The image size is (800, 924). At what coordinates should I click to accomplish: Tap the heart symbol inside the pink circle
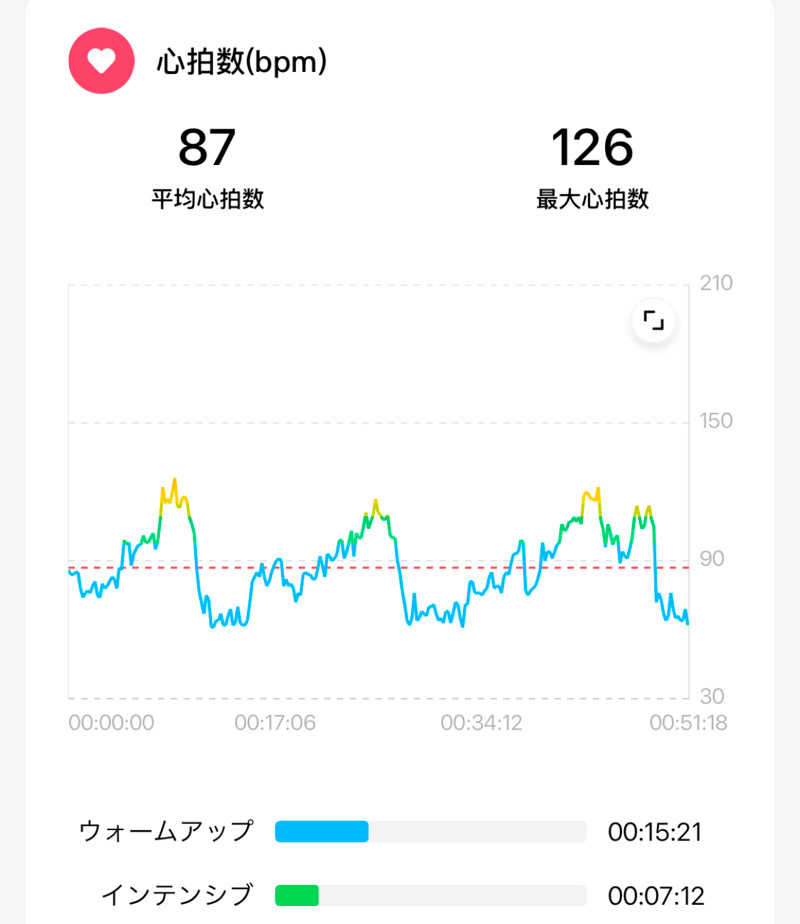click(x=100, y=61)
